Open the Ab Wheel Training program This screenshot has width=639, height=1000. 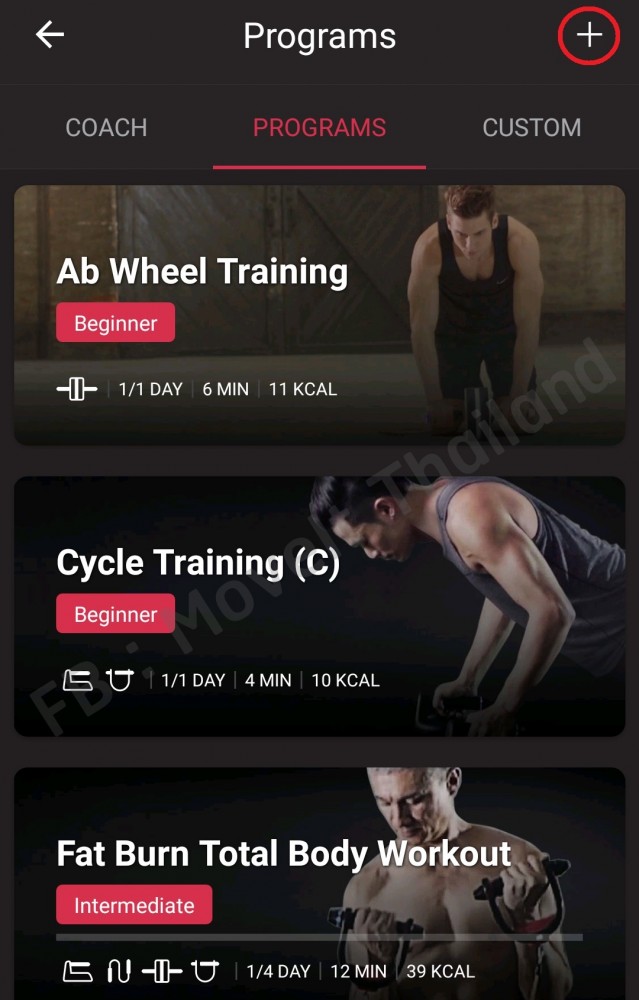[319, 315]
